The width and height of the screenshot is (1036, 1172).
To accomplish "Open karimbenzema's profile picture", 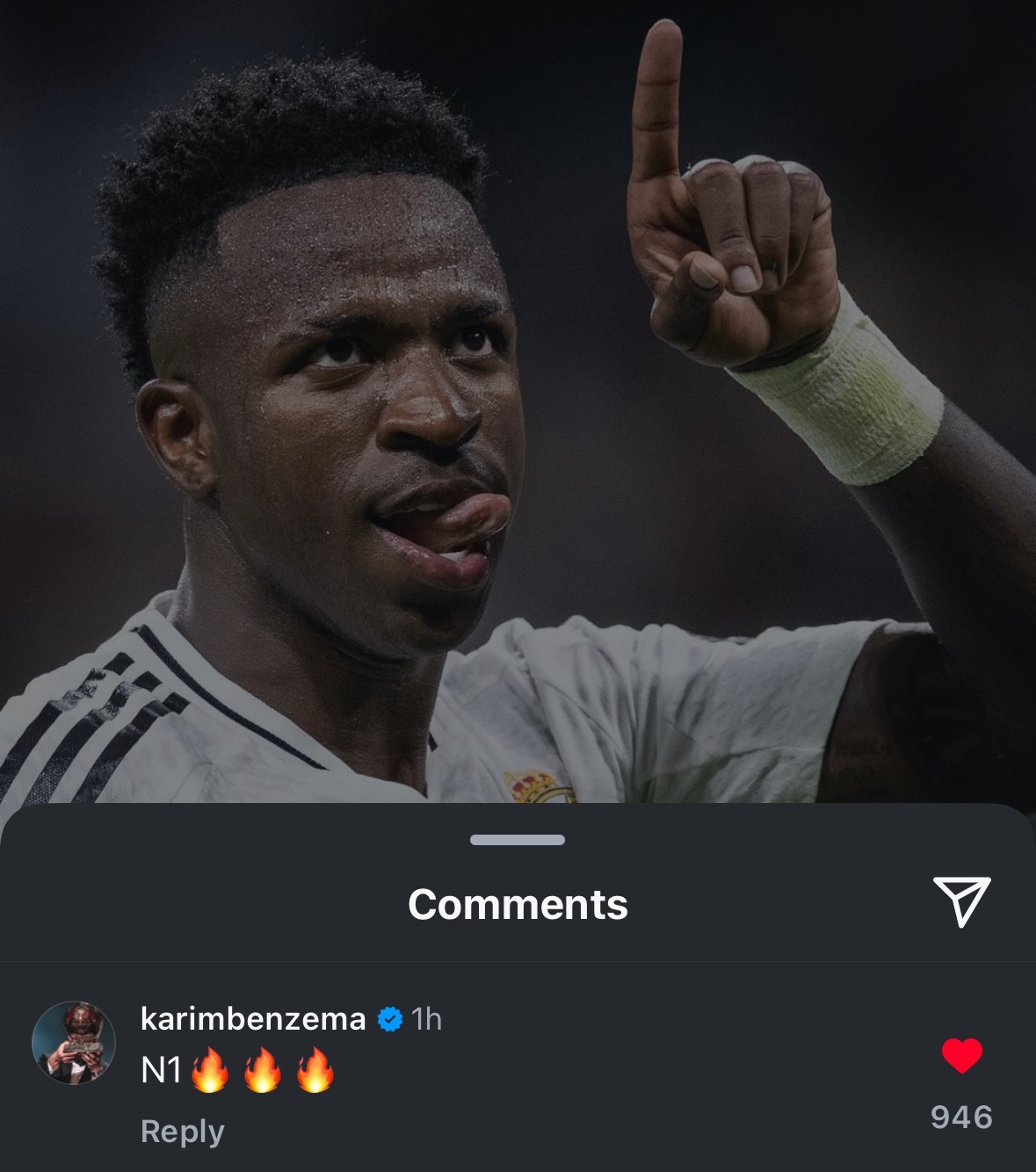I will 74,1043.
